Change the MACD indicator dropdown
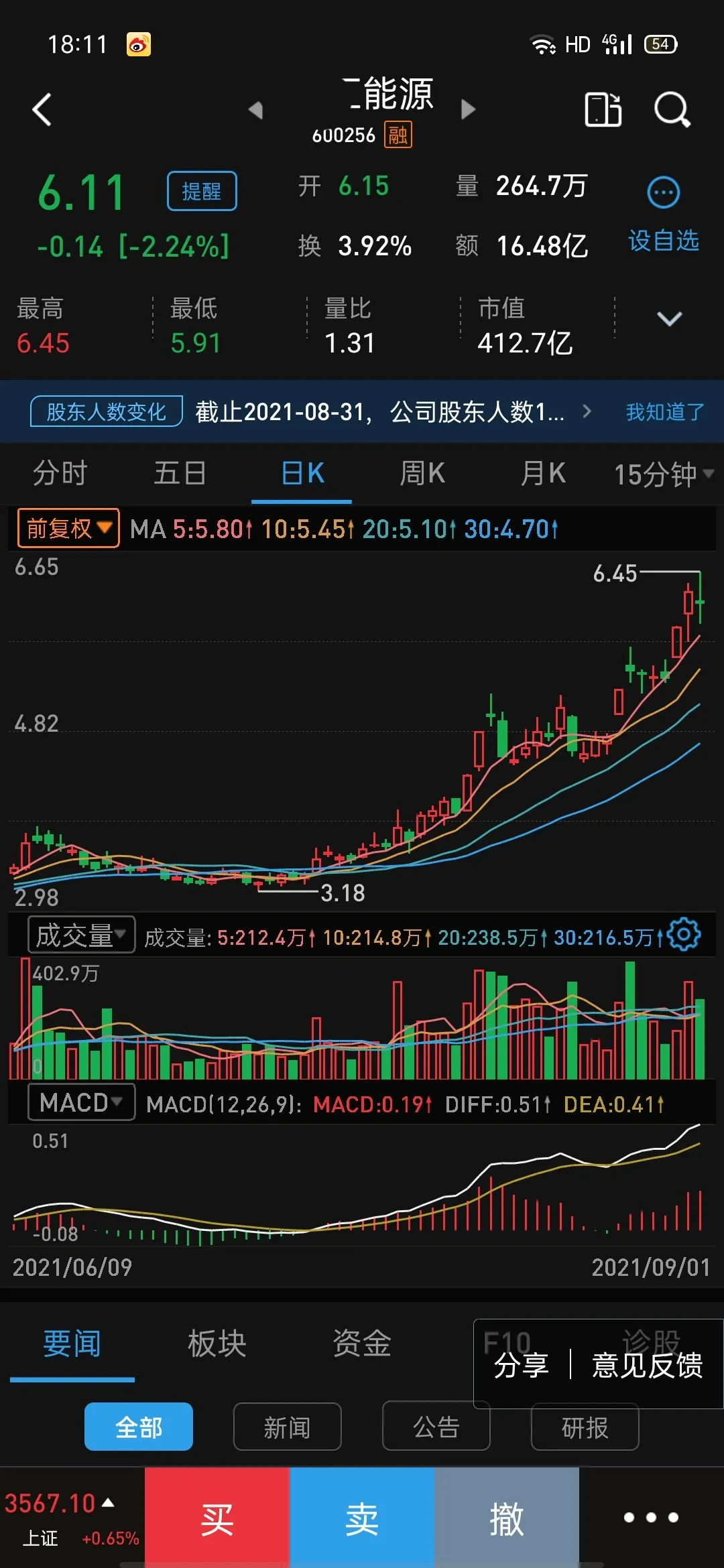This screenshot has width=724, height=1568. point(81,1102)
